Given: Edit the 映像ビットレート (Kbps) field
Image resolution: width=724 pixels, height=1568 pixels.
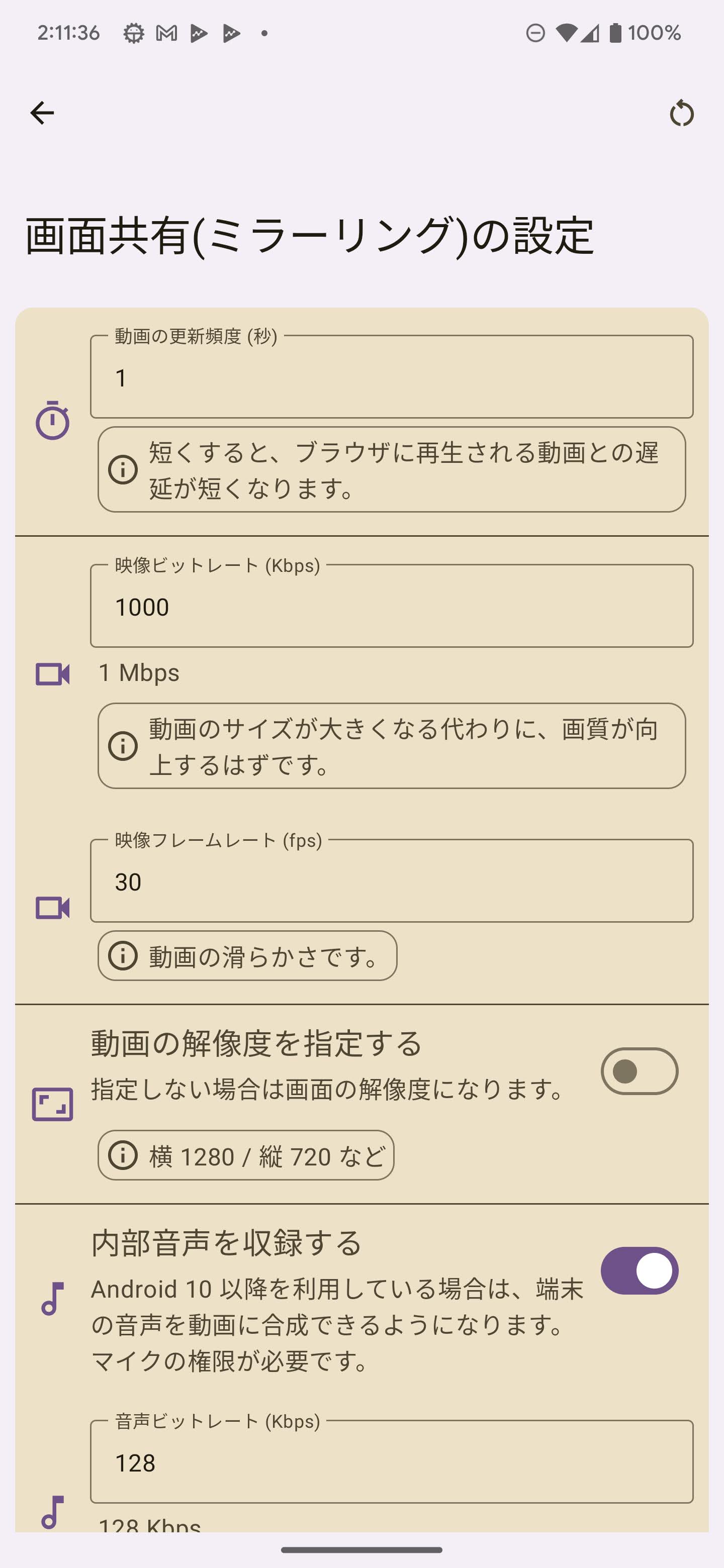Looking at the screenshot, I should coord(392,606).
